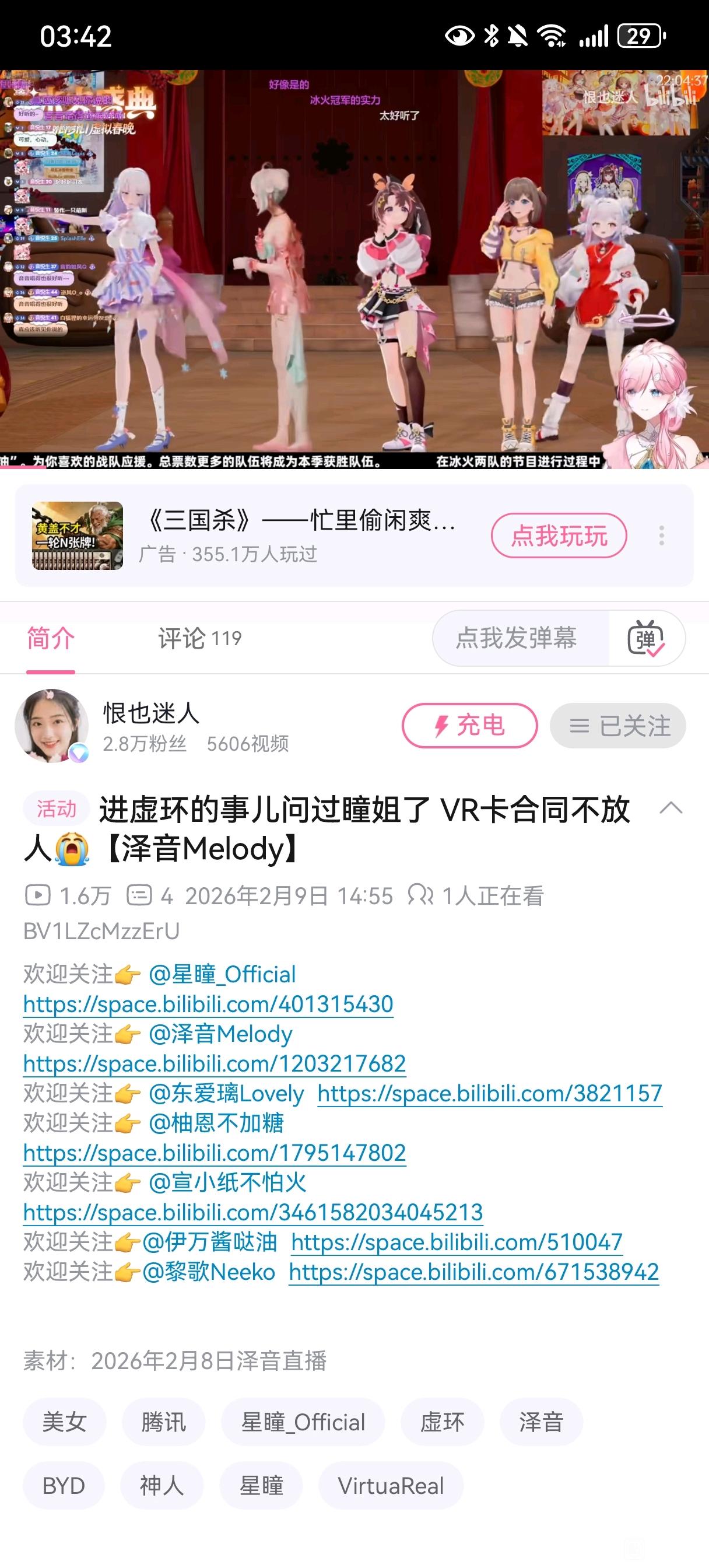The image size is (709, 1568).
Task: Open the ad's three-dot options menu
Action: [661, 535]
